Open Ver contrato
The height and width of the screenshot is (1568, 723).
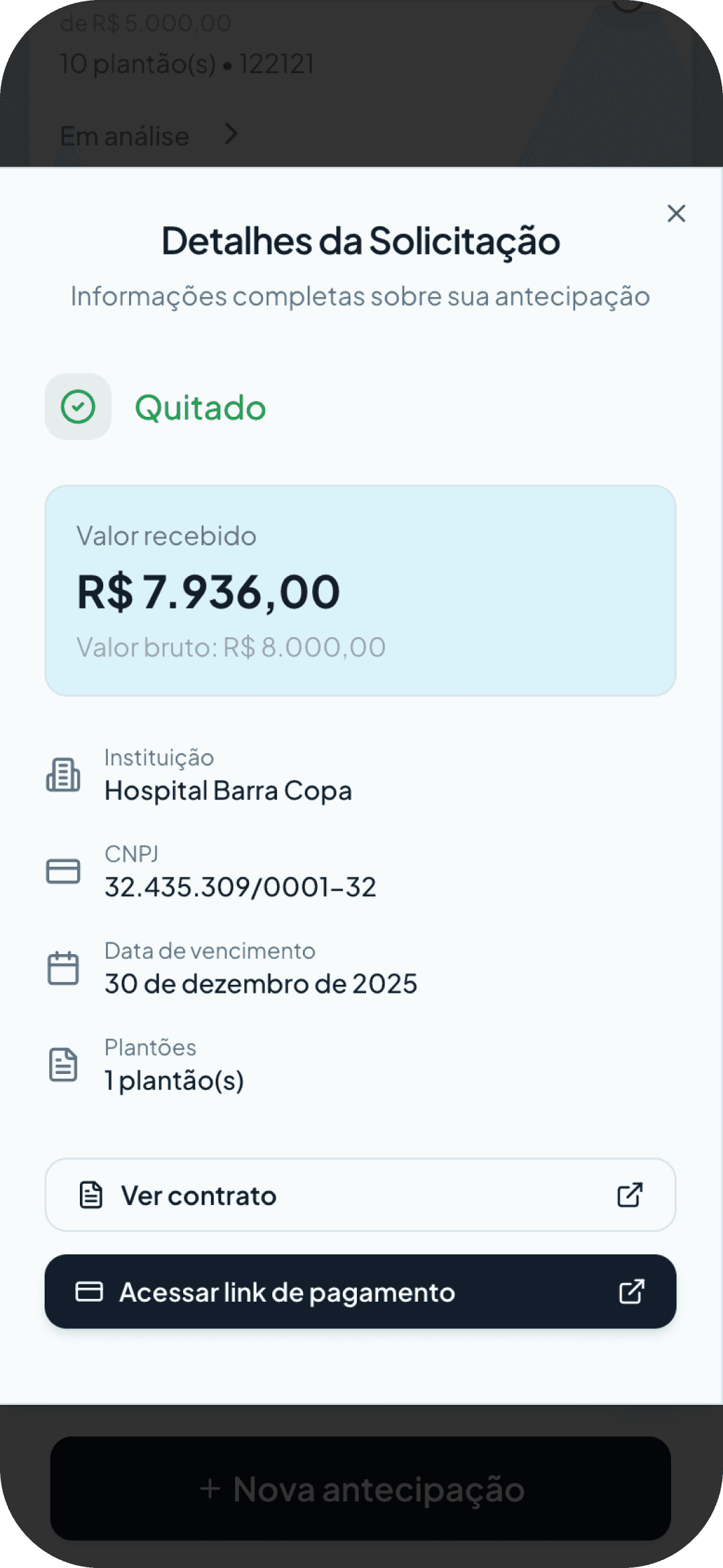tap(360, 1195)
